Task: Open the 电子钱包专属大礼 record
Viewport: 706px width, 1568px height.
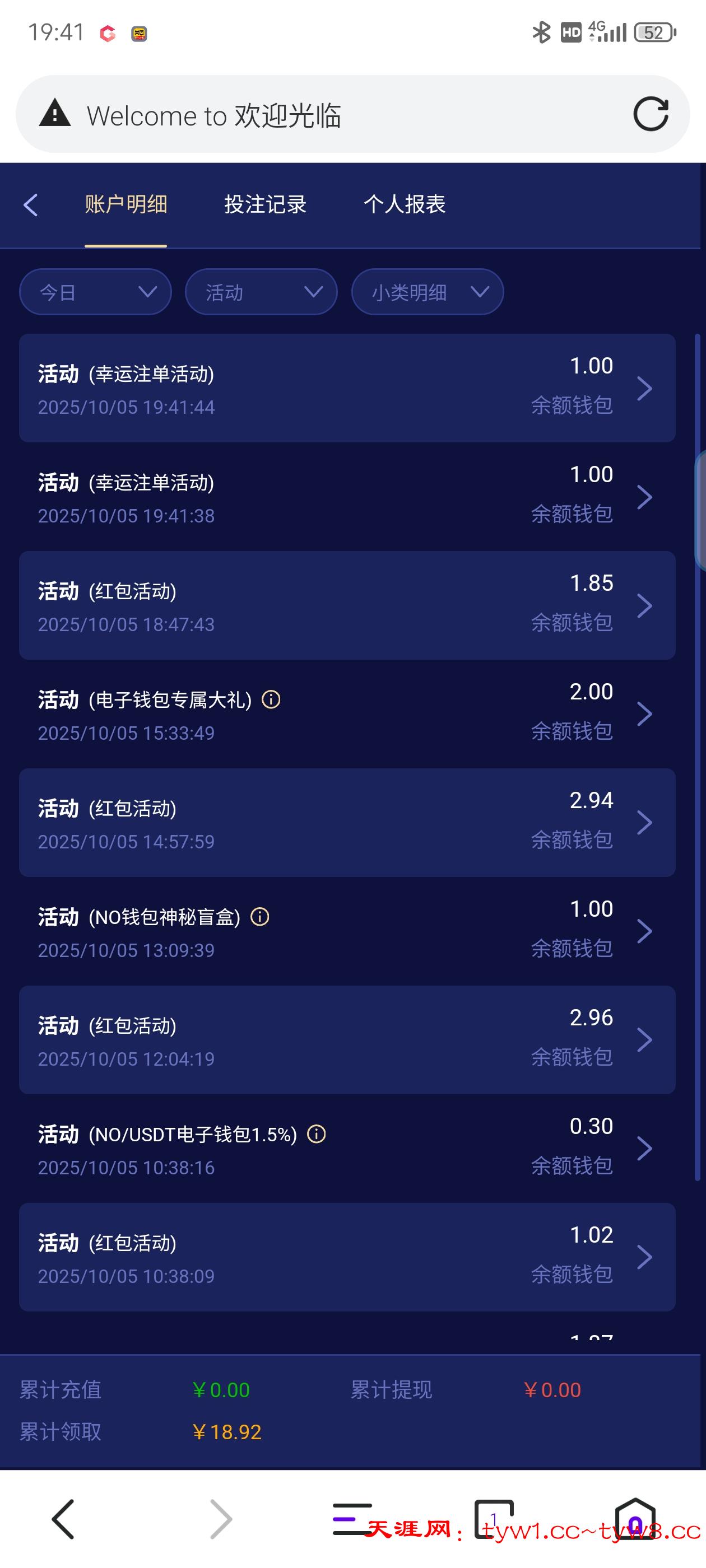Action: 347,713
